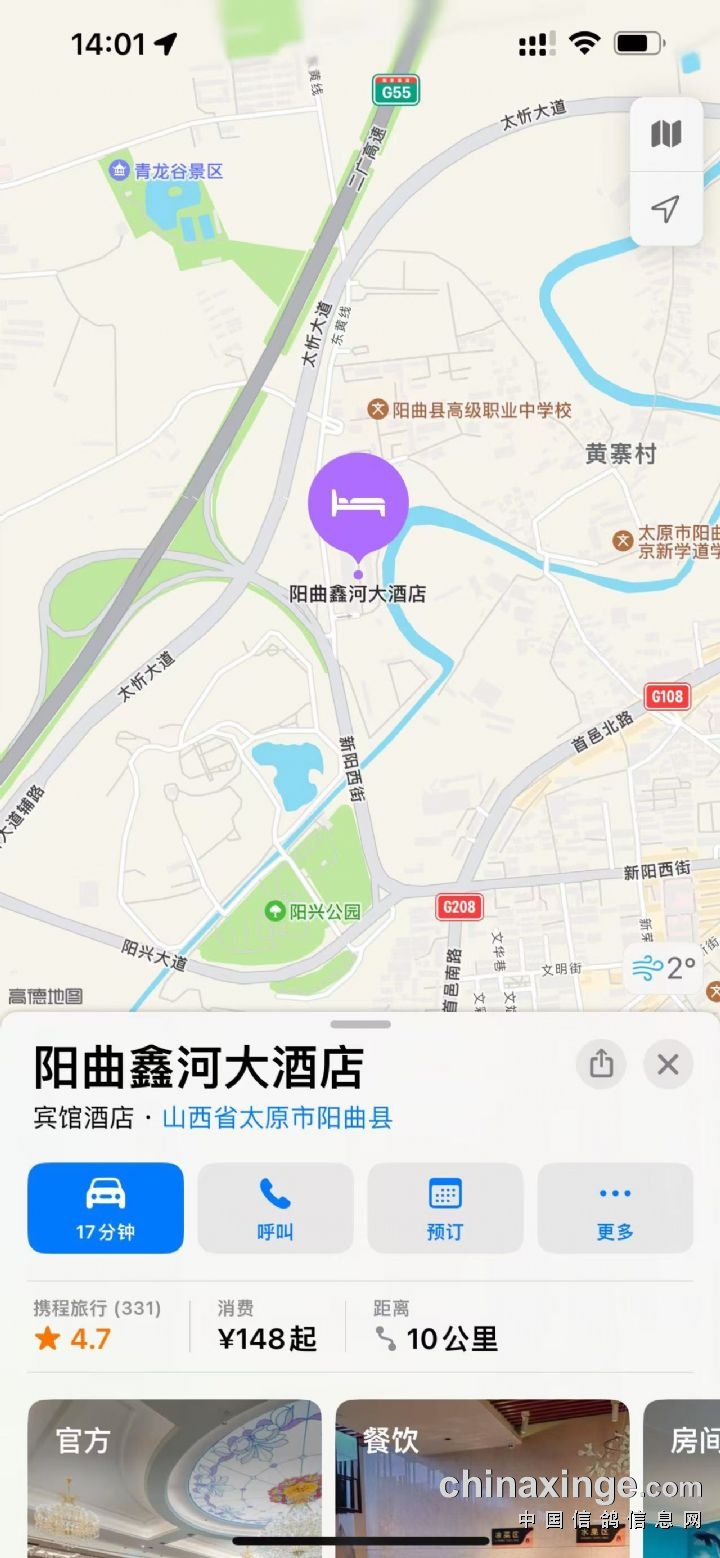Open the 山西省太原市阳曲县 link
This screenshot has height=1558, width=720.
click(x=277, y=1117)
